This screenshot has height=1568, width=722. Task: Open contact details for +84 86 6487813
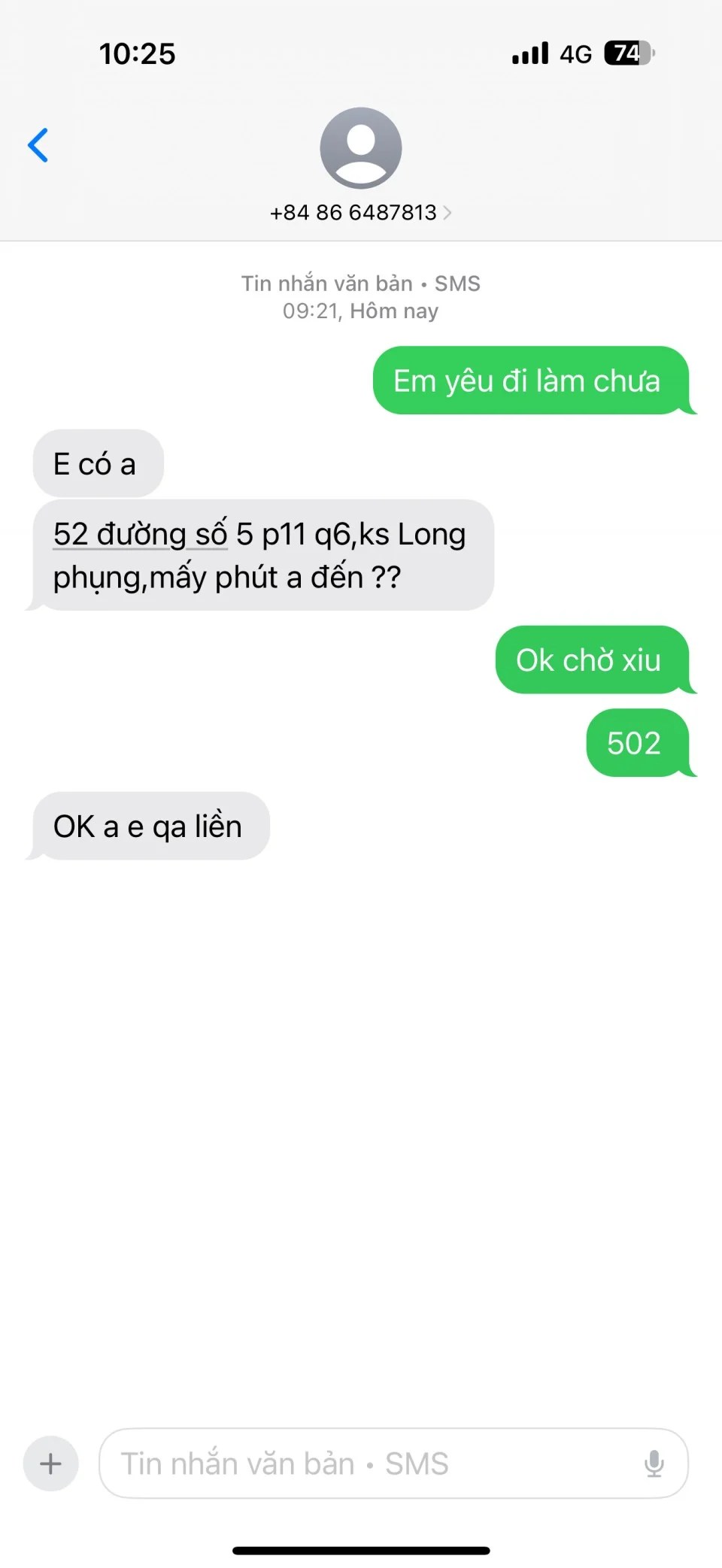[x=360, y=212]
